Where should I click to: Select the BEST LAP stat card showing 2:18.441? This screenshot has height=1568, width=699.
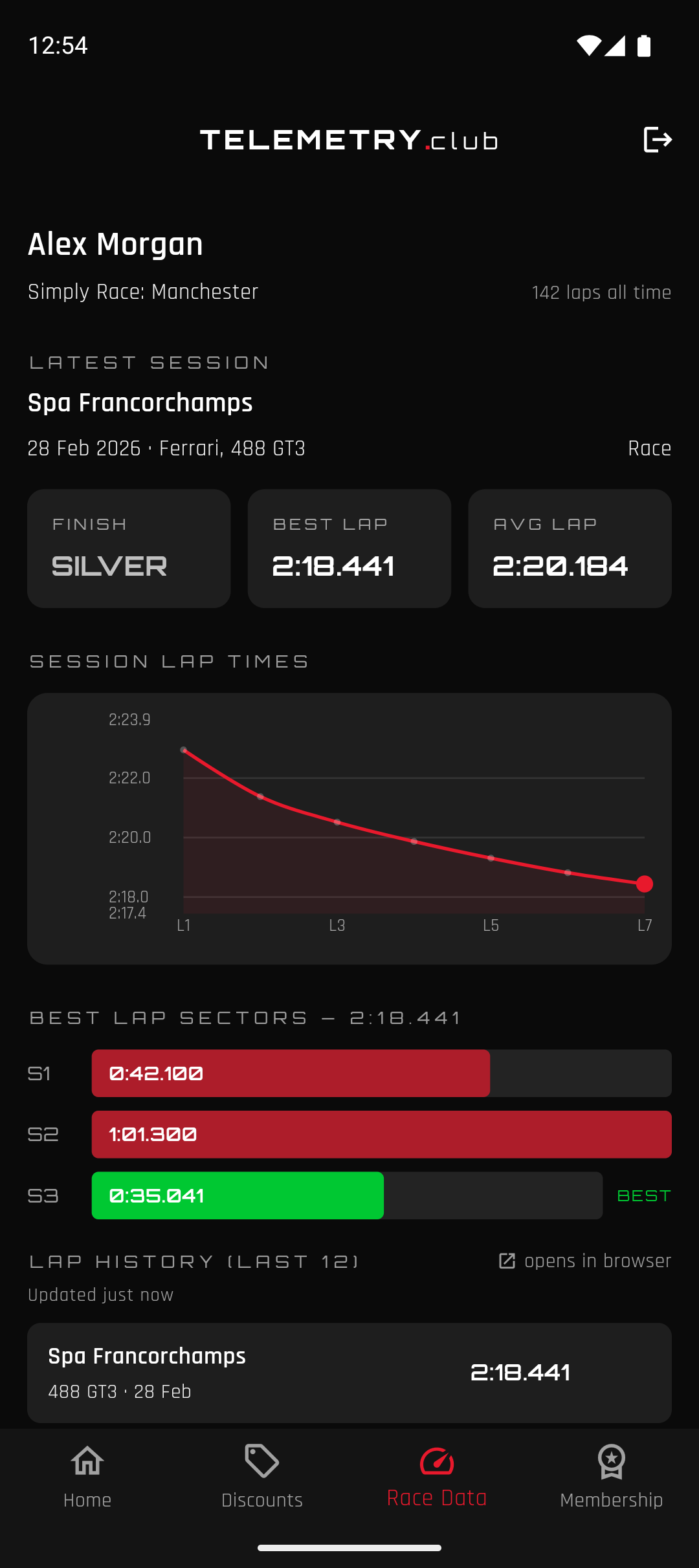click(x=349, y=549)
